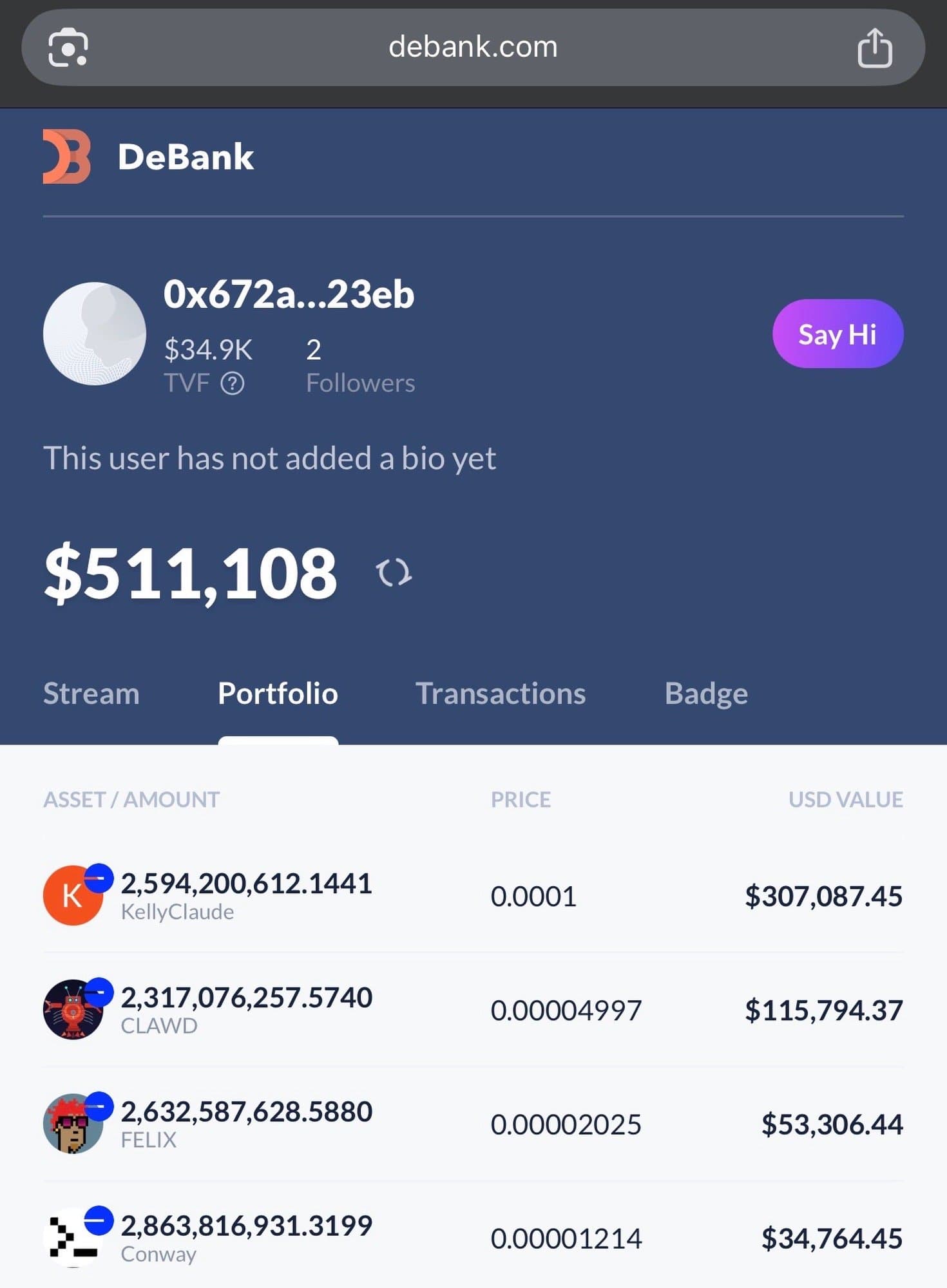Open the CLAWD asset row
Screen dimensions: 947x1288
[x=473, y=1010]
